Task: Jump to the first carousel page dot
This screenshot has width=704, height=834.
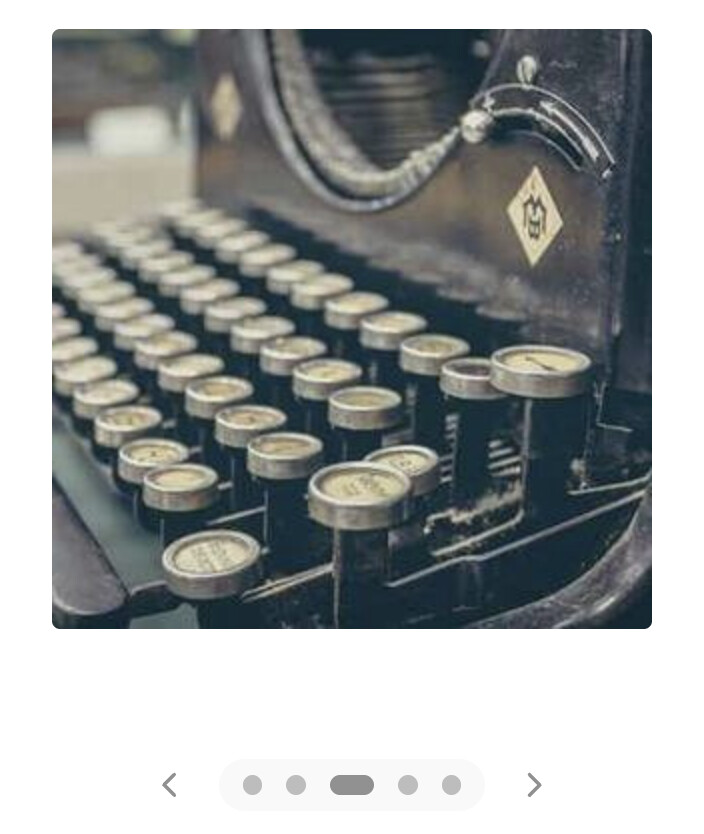Action: pos(252,785)
